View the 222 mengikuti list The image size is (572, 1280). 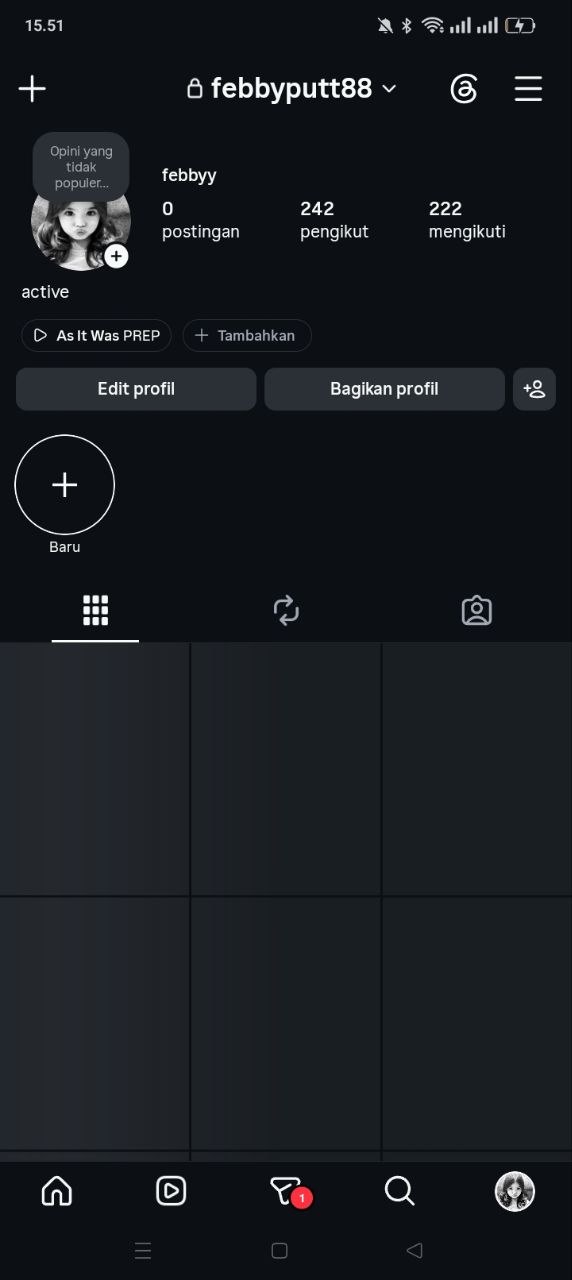pyautogui.click(x=467, y=220)
